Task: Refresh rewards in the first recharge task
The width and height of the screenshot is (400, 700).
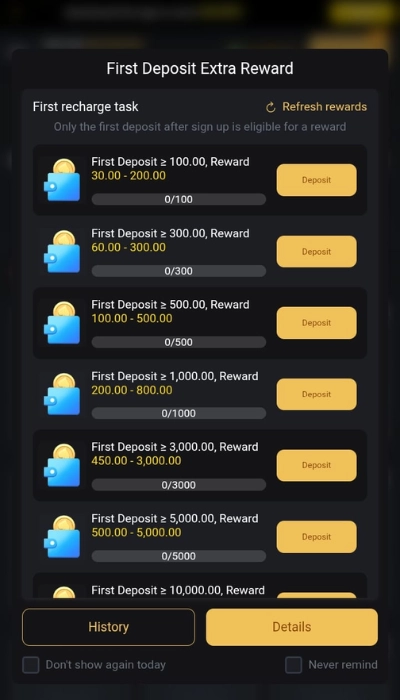Action: tap(316, 107)
